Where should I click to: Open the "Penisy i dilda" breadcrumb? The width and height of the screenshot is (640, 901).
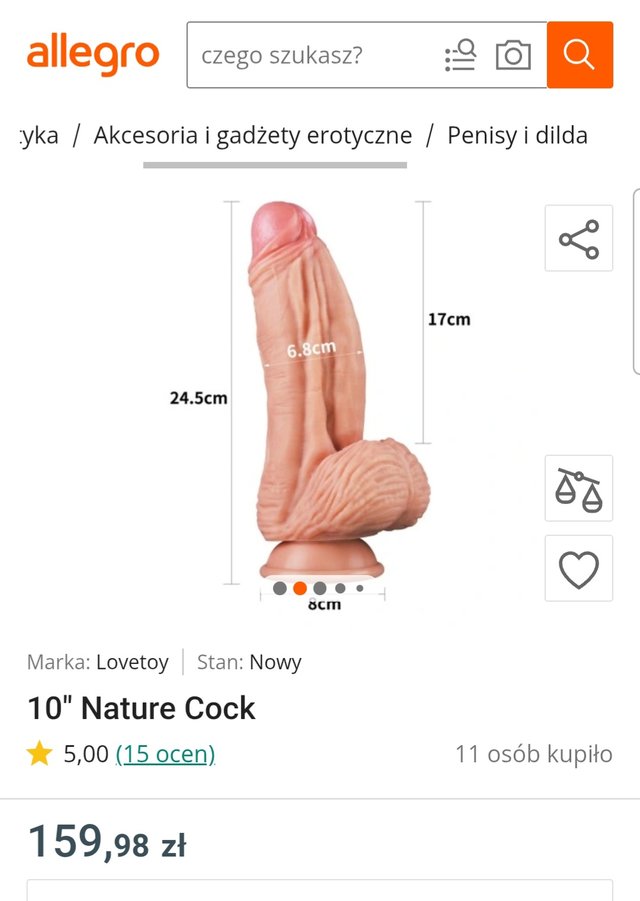517,136
